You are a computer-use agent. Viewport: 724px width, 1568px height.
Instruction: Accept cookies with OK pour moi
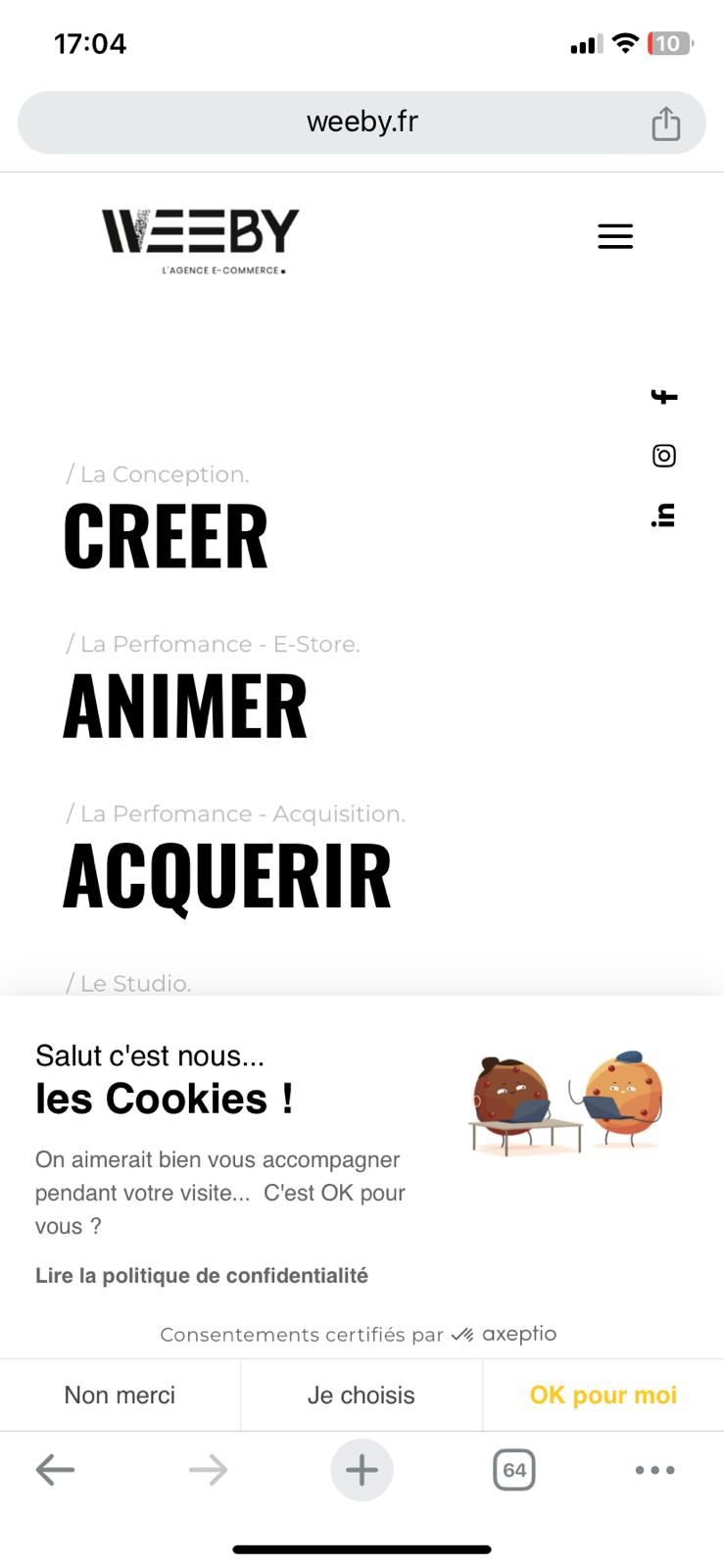pos(603,1396)
